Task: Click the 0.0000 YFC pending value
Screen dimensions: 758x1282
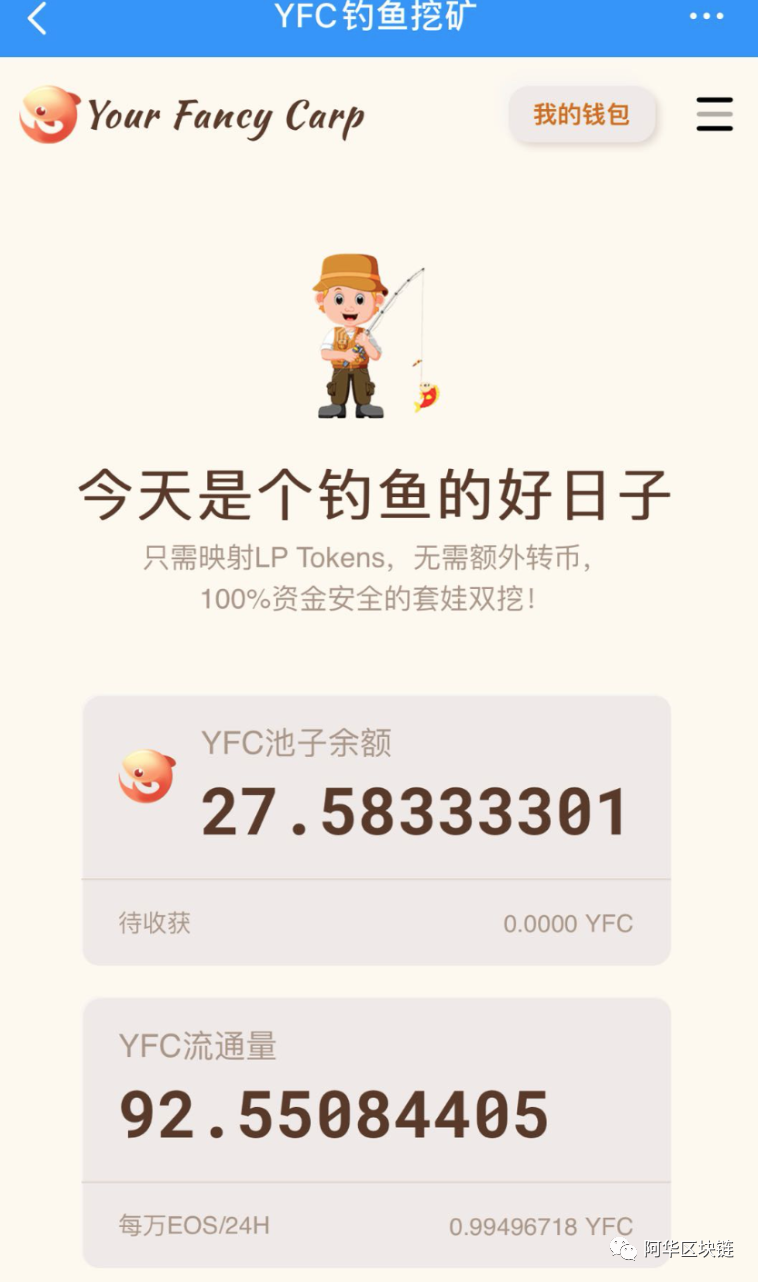Action: point(568,923)
